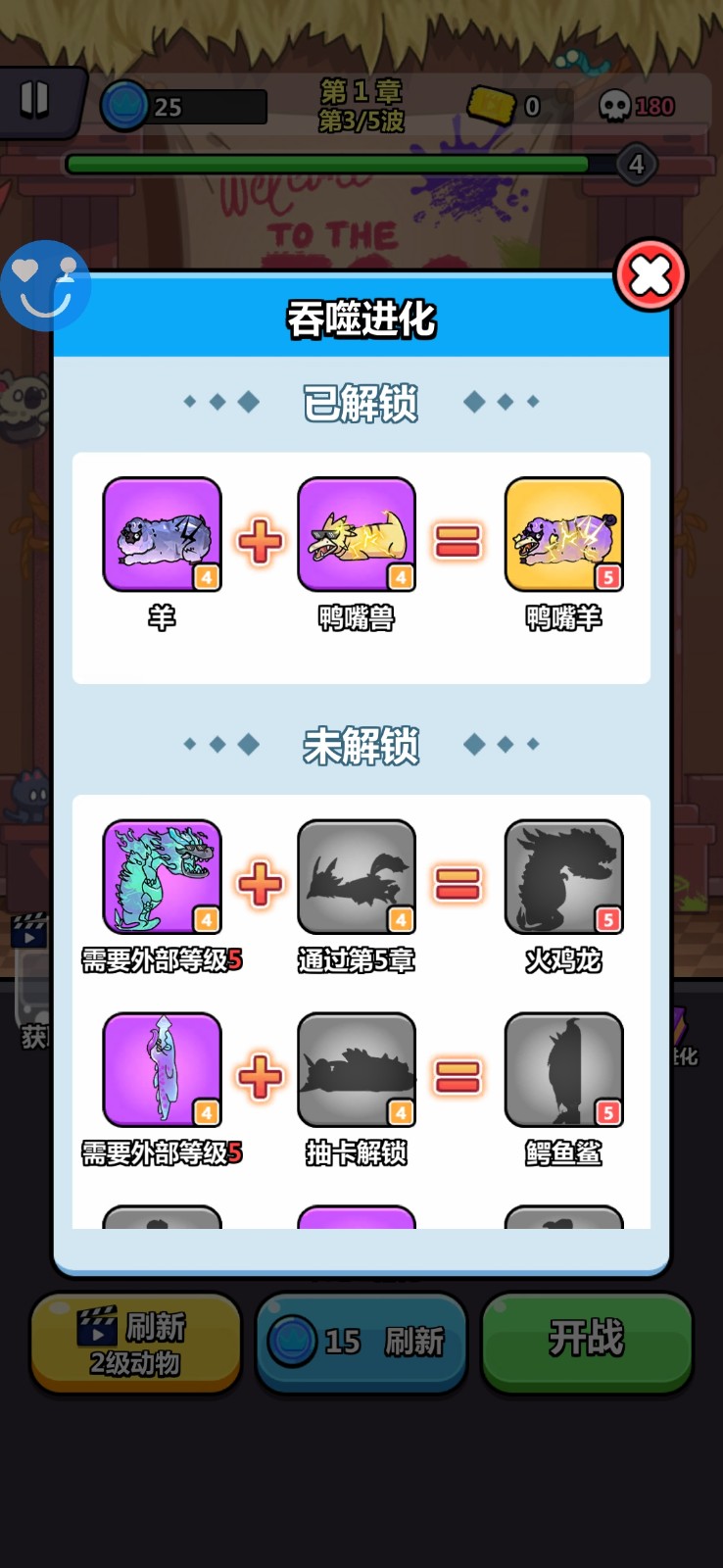View the locked 鳄鱼鲨 card
The height and width of the screenshot is (1568, 723).
(x=563, y=1070)
